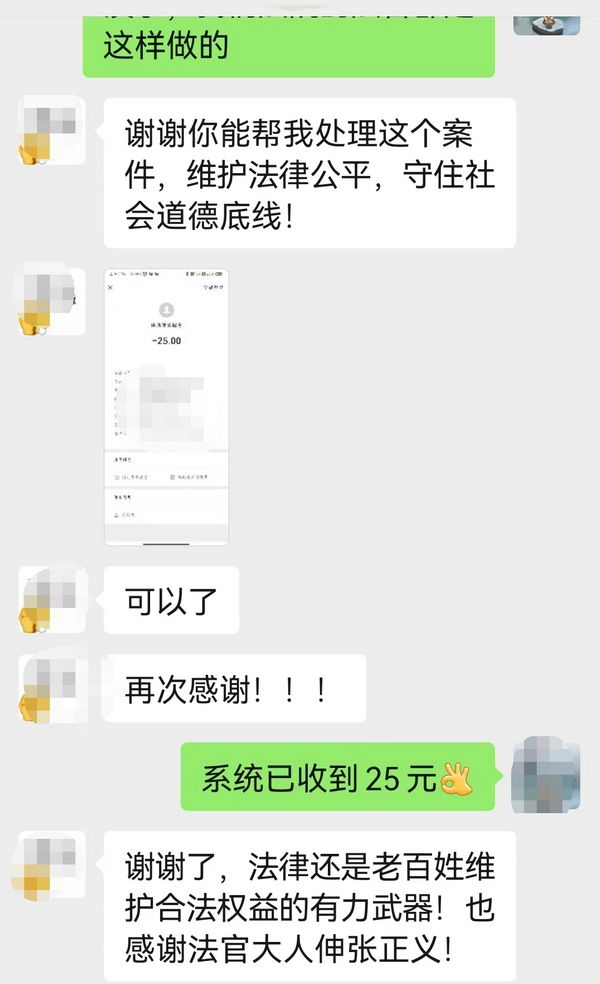
Task: Open the payment screenshot showing -25.00
Action: coord(166,406)
